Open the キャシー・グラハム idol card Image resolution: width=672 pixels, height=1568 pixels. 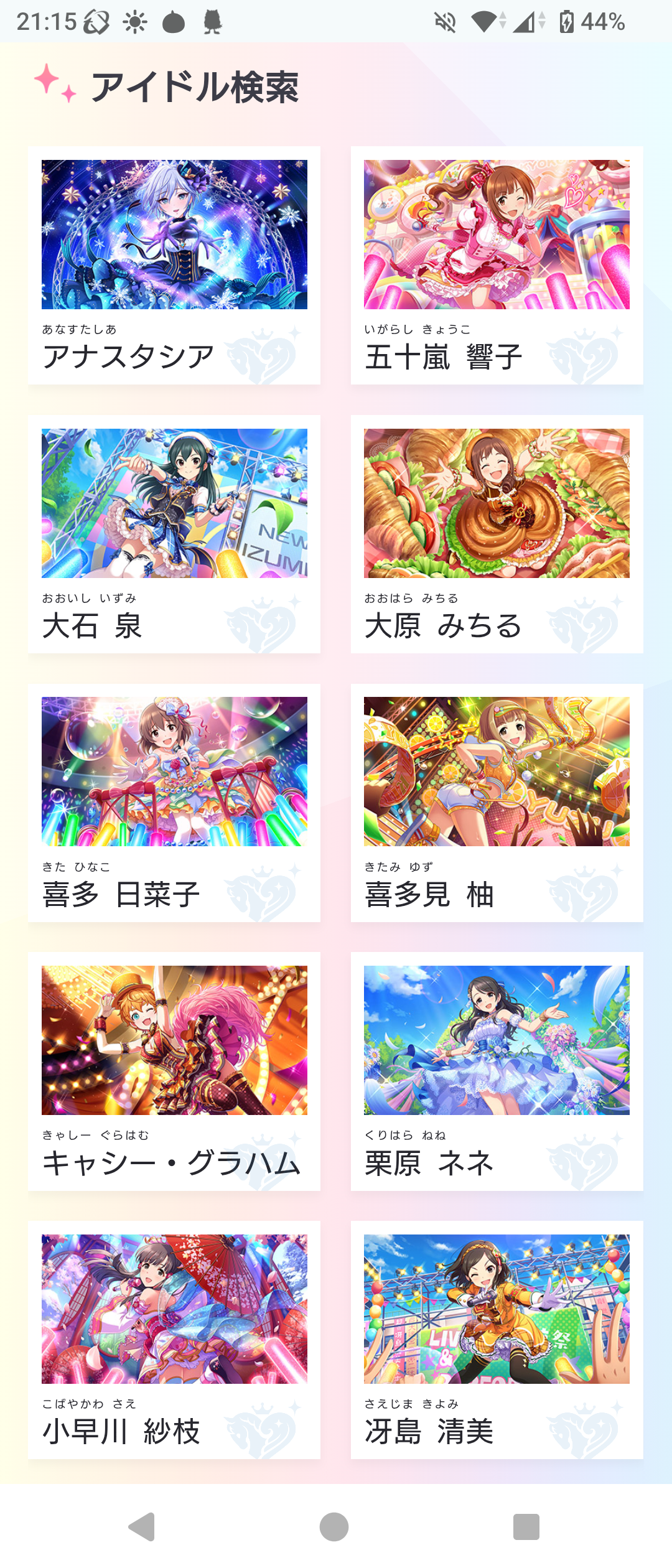174,1071
